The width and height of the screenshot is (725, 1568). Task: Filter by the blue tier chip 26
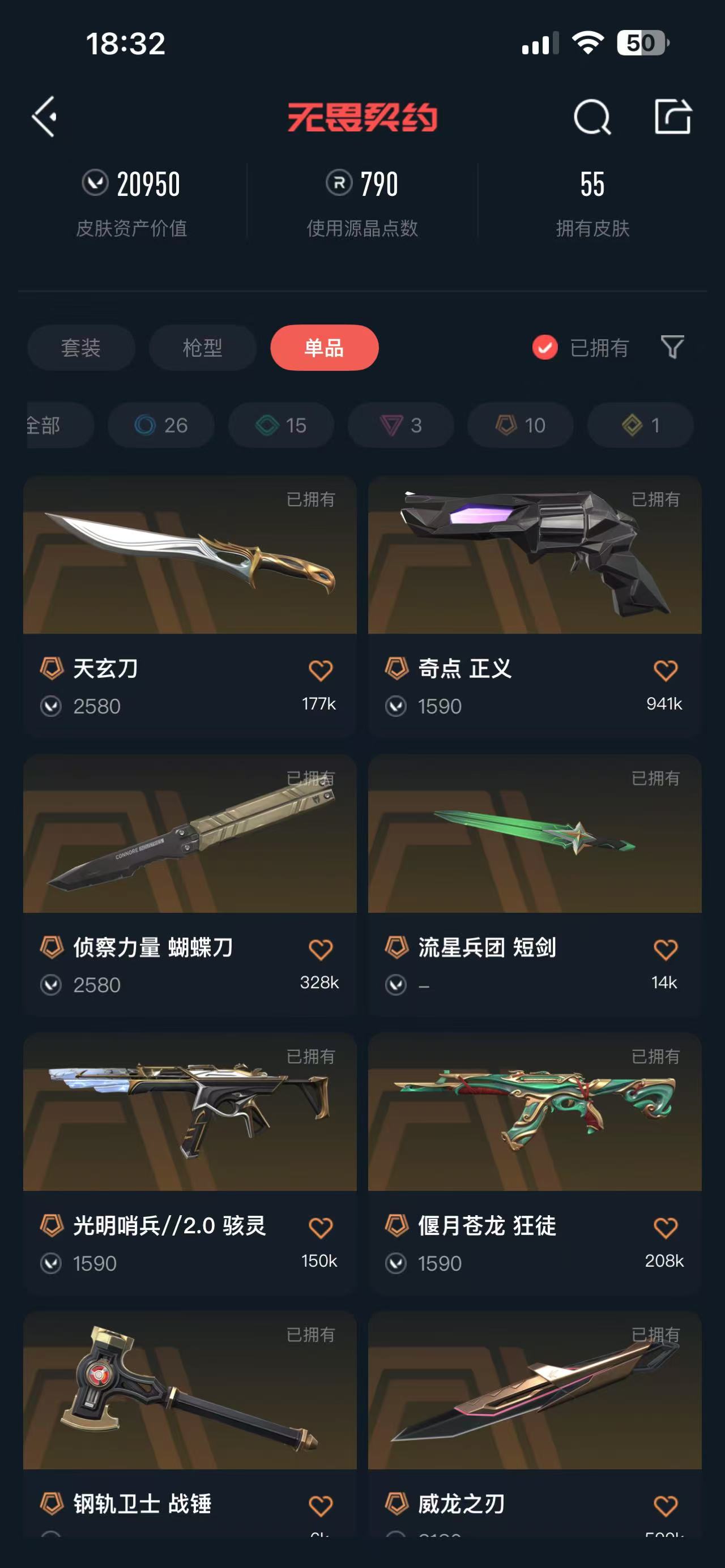click(x=161, y=425)
